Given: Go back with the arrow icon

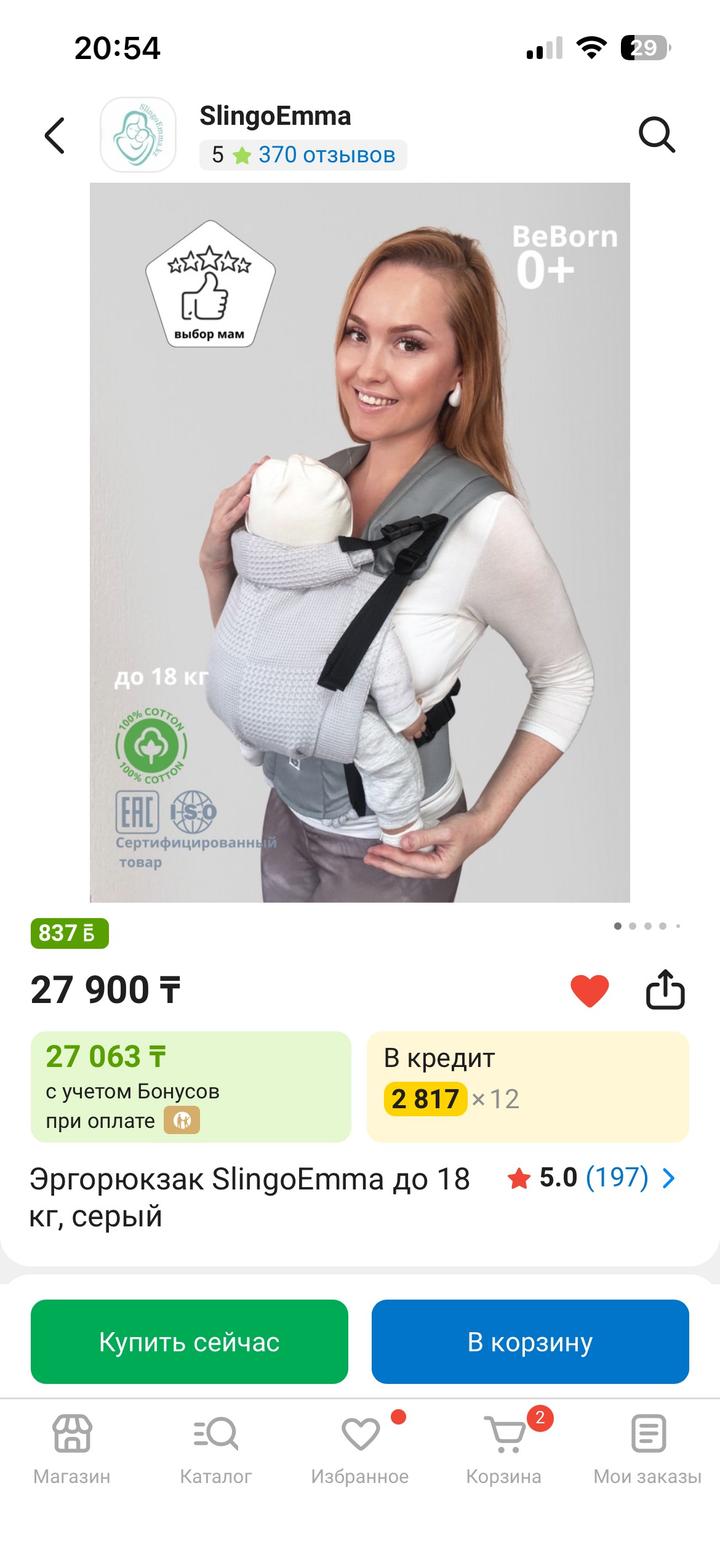Looking at the screenshot, I should click(x=55, y=136).
